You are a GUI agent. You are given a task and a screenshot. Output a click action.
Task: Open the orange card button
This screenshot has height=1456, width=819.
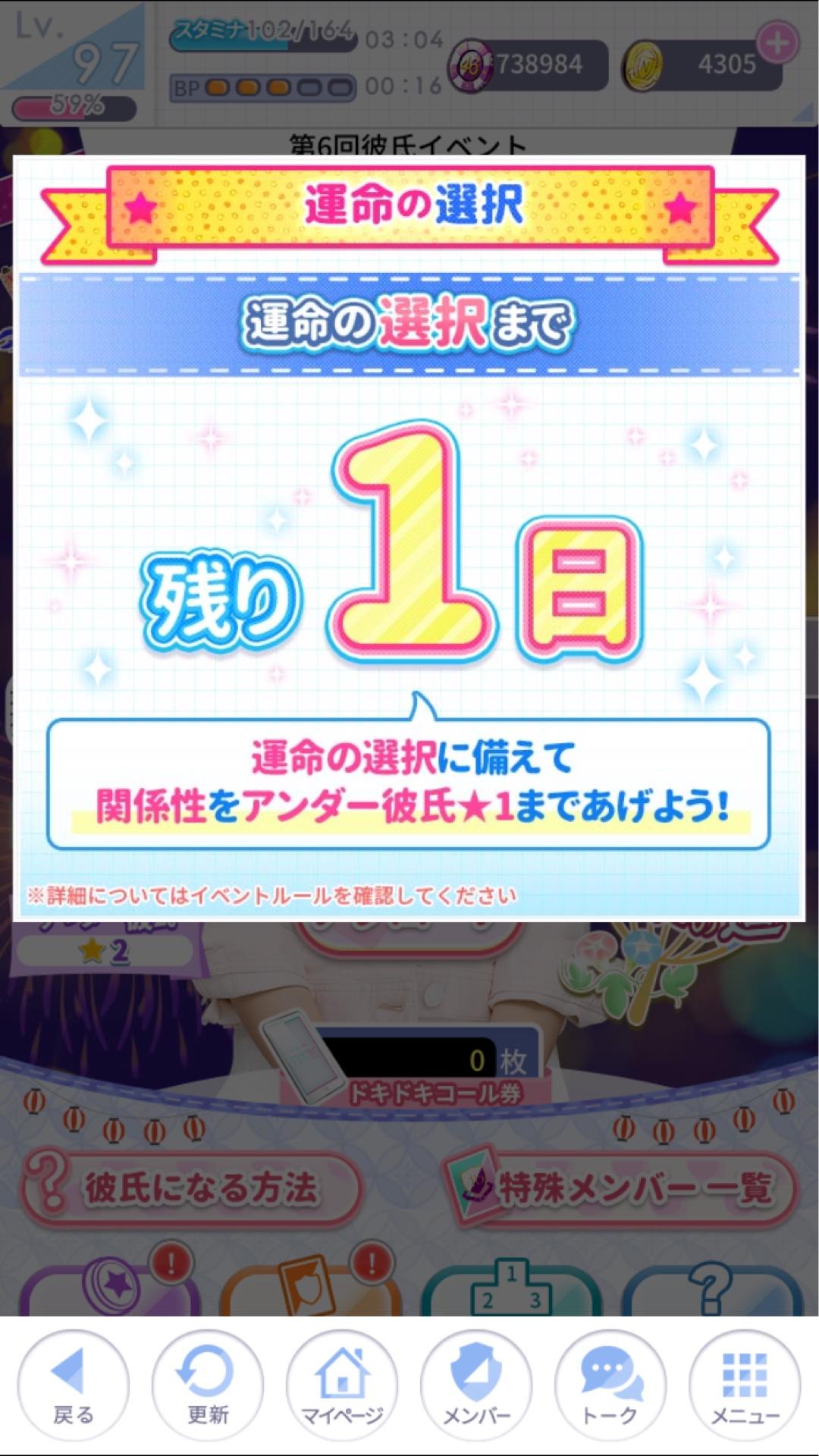pyautogui.click(x=309, y=1288)
